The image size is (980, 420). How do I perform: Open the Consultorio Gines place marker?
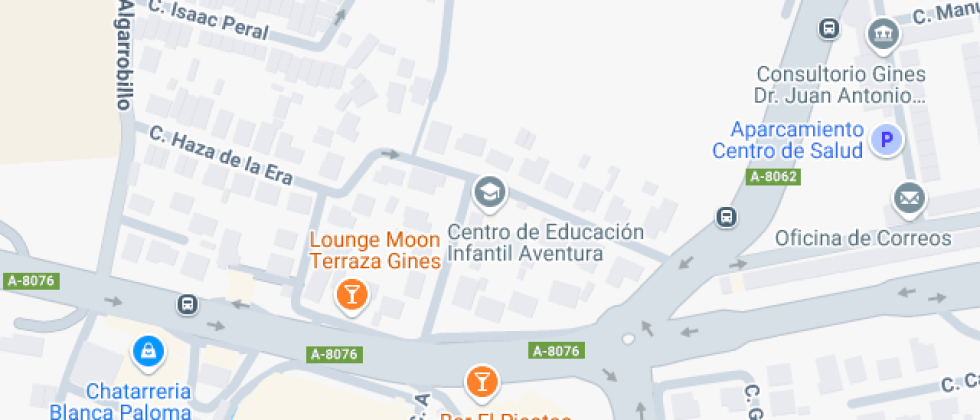[883, 37]
